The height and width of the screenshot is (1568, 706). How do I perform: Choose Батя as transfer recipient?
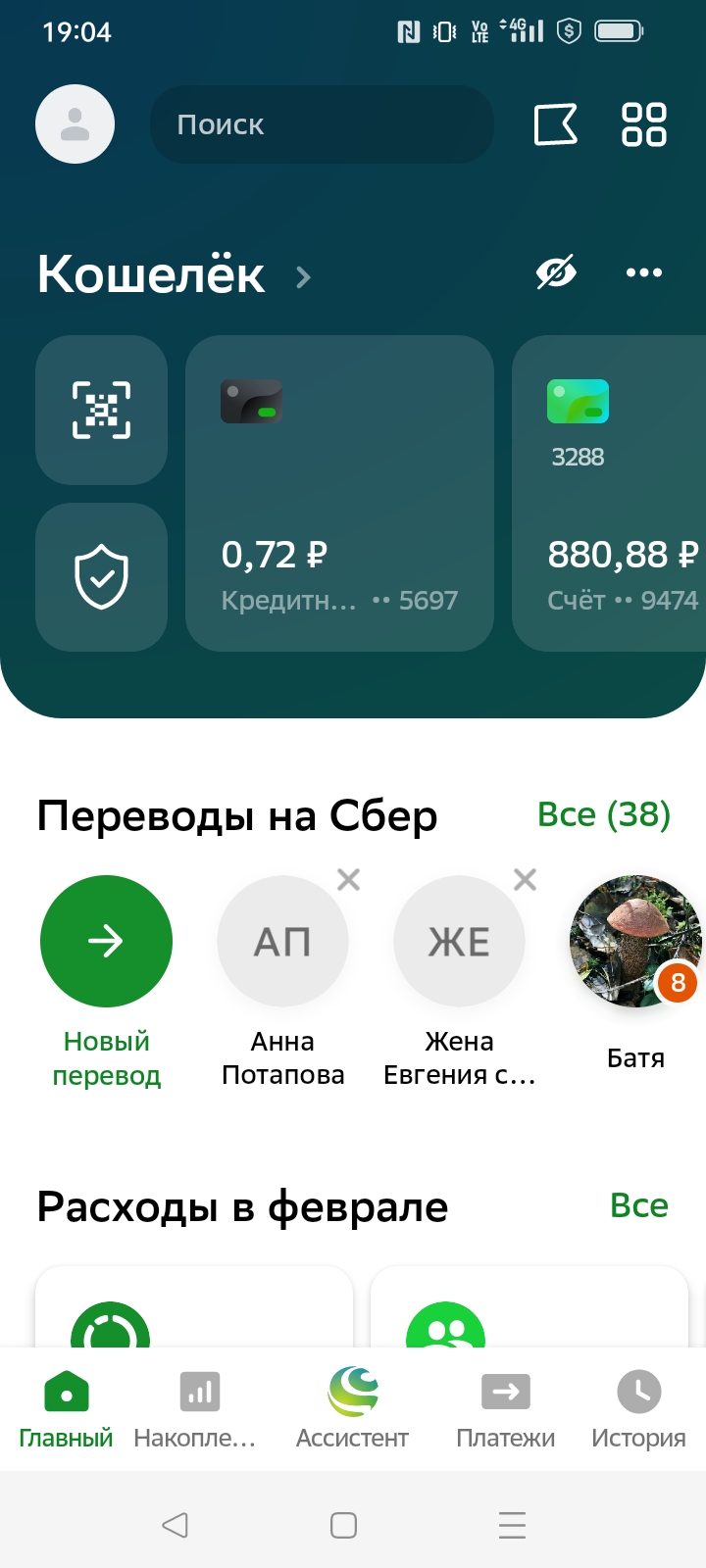coord(635,972)
